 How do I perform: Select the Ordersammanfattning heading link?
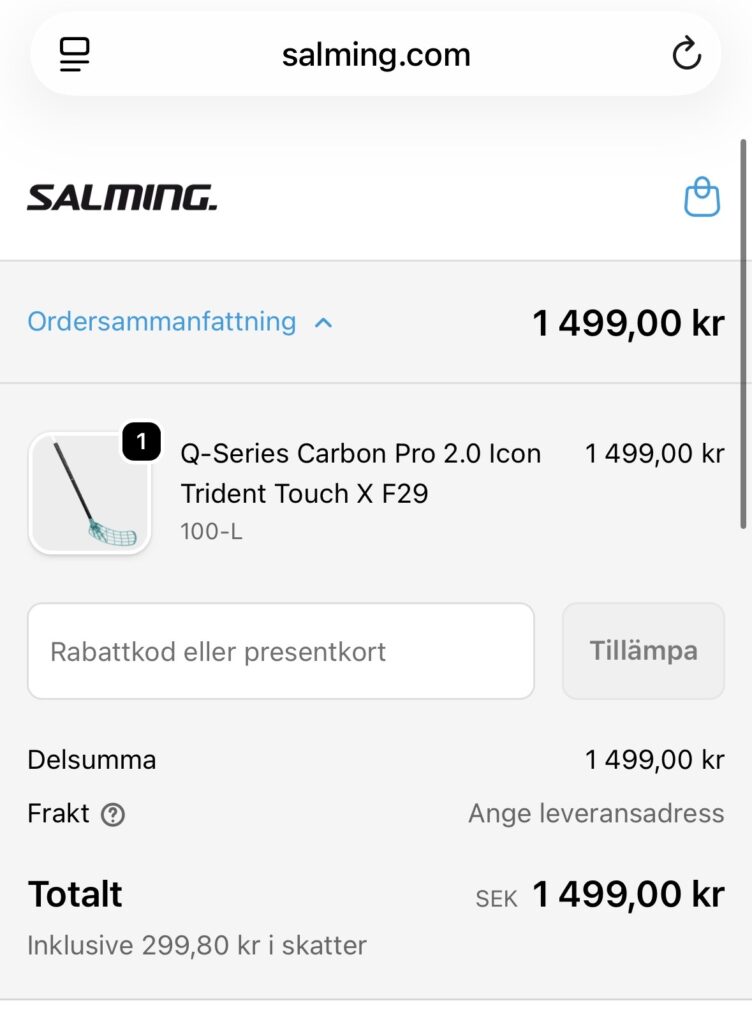pyautogui.click(x=161, y=322)
